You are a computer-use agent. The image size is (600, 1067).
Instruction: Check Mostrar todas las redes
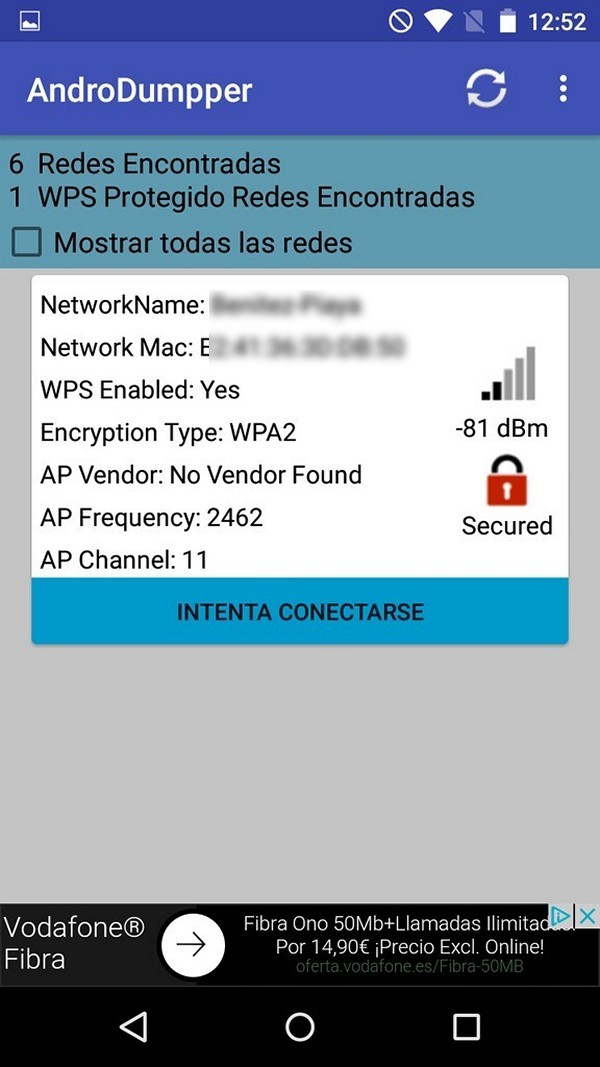[27, 242]
